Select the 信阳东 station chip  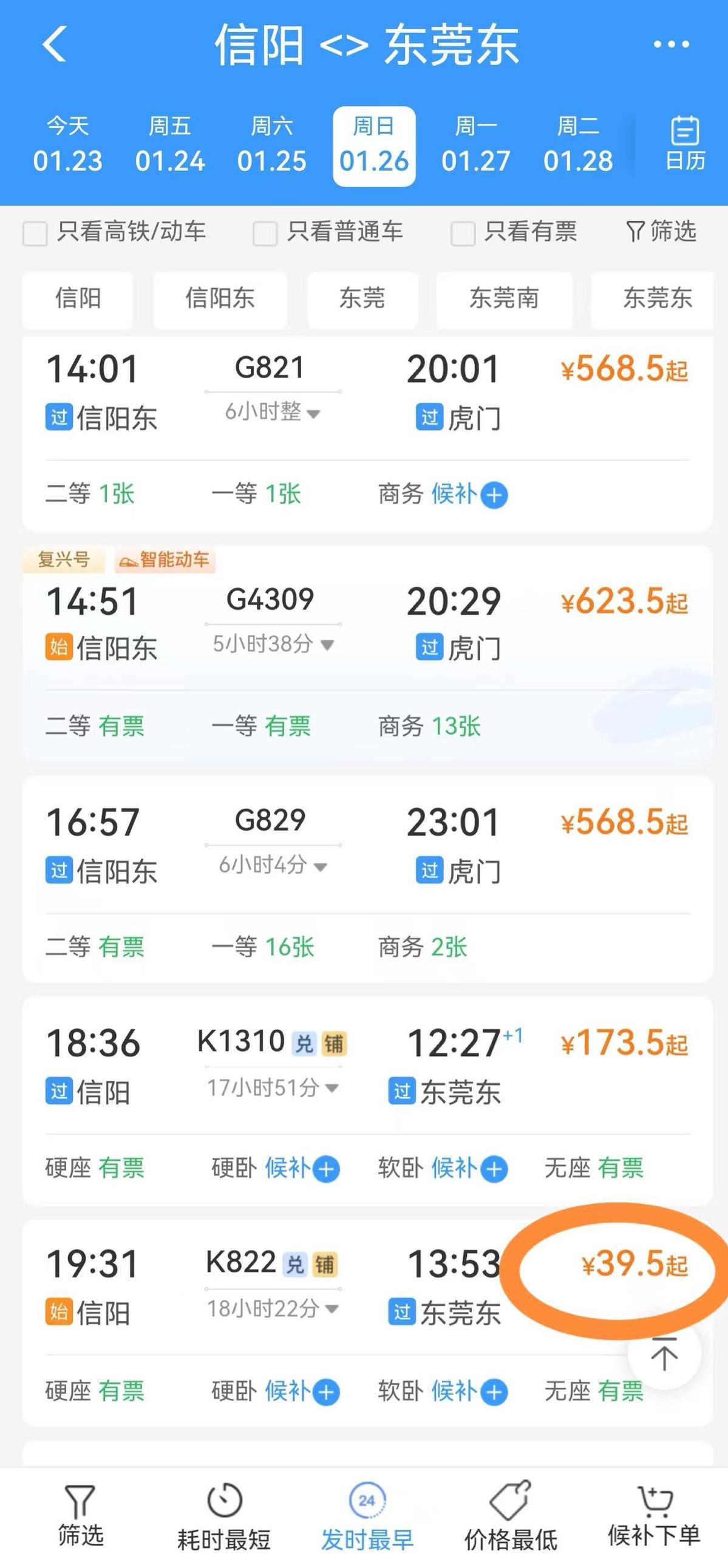point(220,299)
